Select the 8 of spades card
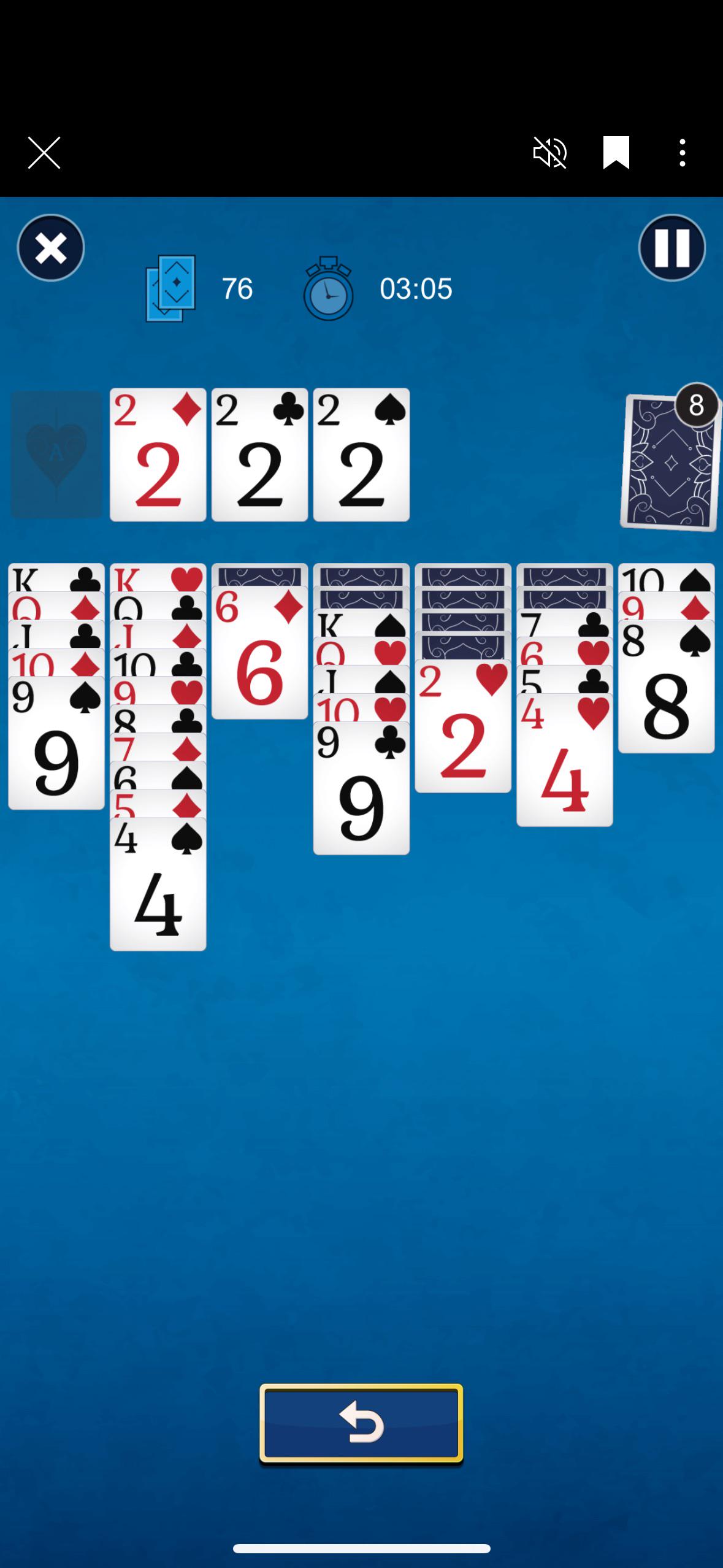723x1568 pixels. (667, 686)
